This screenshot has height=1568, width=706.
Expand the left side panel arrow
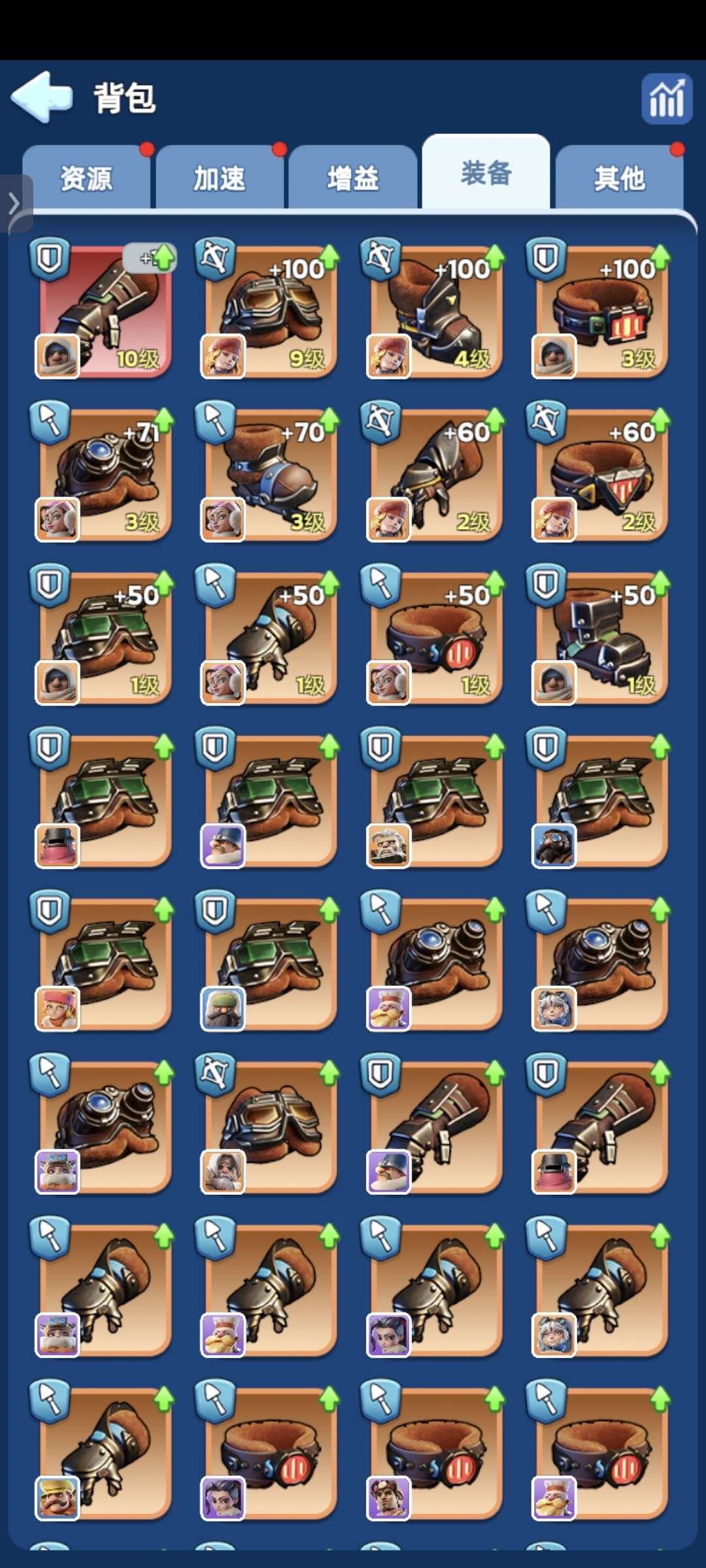tap(14, 203)
